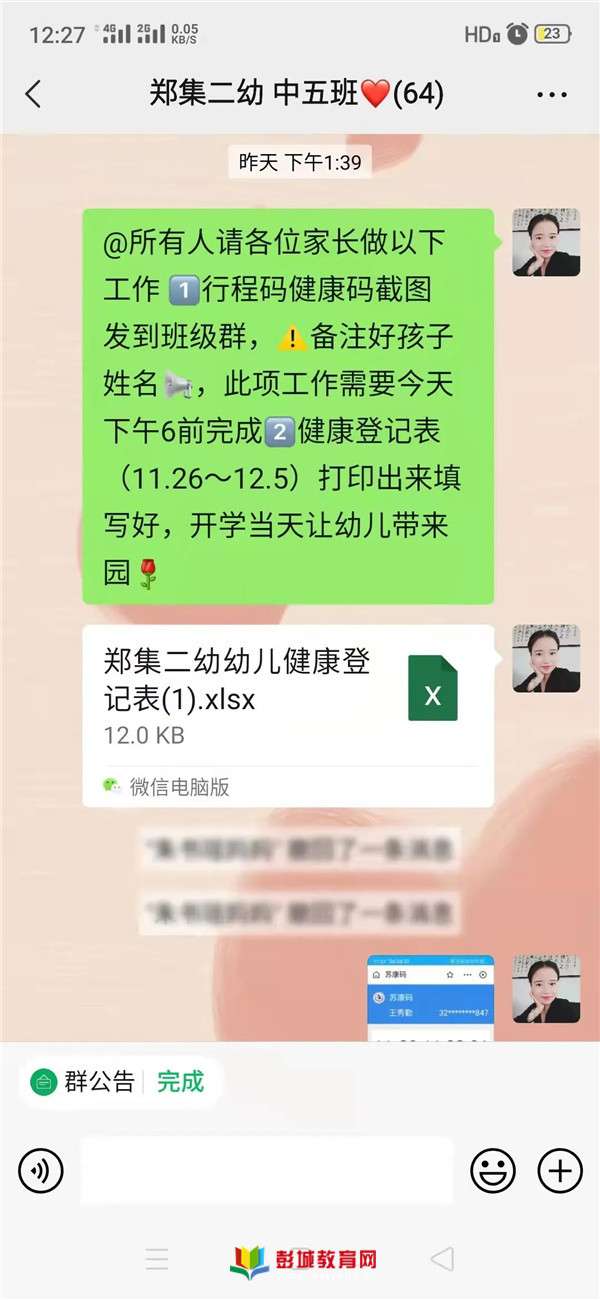Screen dimensions: 600x1300
Task: Open the 苏康码 screenshot image message
Action: tap(430, 998)
